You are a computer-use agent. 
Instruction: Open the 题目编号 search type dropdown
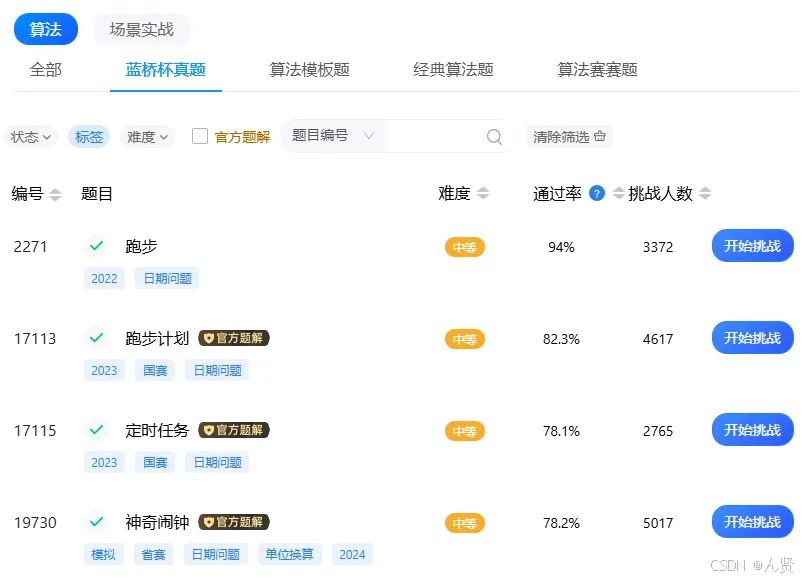pyautogui.click(x=332, y=136)
